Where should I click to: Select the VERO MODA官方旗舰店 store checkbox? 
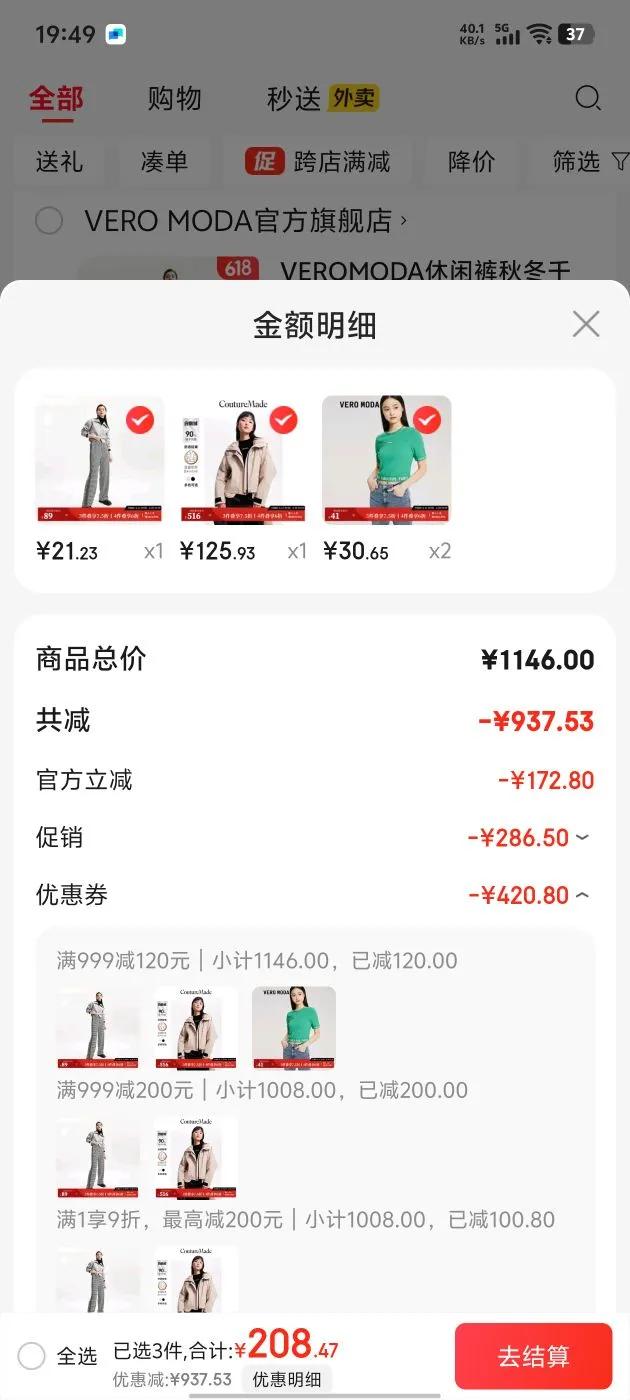click(x=49, y=221)
